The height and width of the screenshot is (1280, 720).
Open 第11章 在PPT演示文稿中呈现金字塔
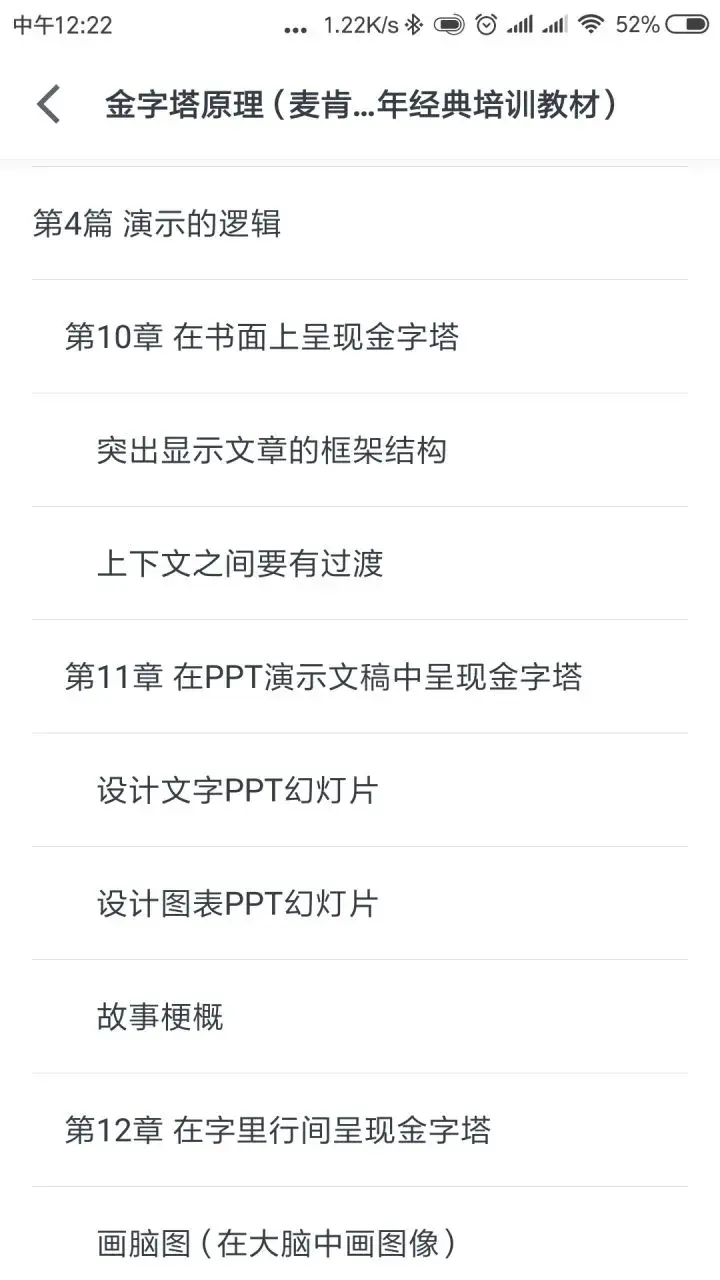323,678
